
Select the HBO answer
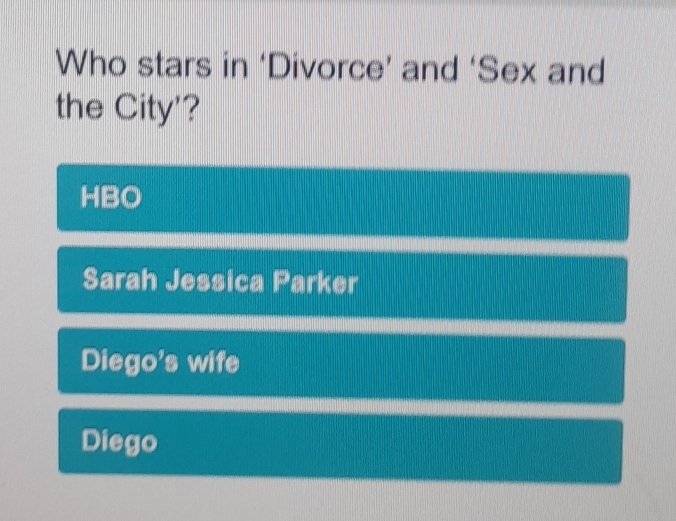tap(342, 201)
